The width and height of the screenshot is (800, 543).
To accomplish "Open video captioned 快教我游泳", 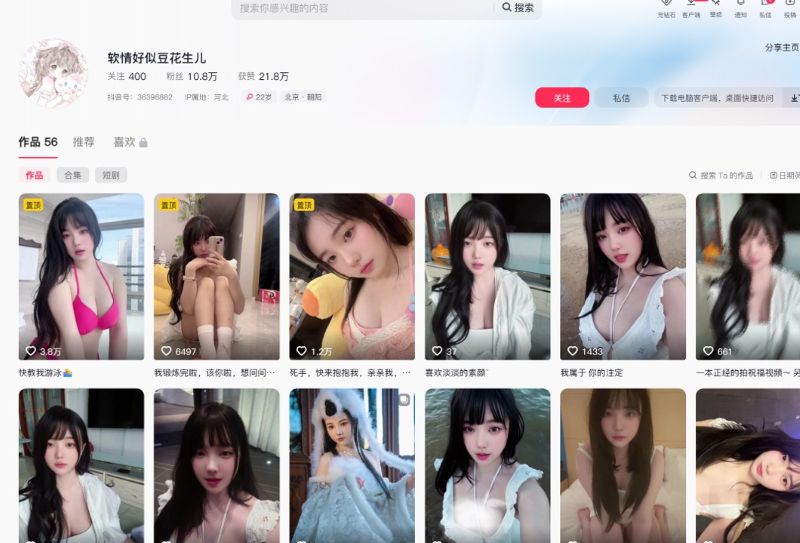I will tap(81, 277).
